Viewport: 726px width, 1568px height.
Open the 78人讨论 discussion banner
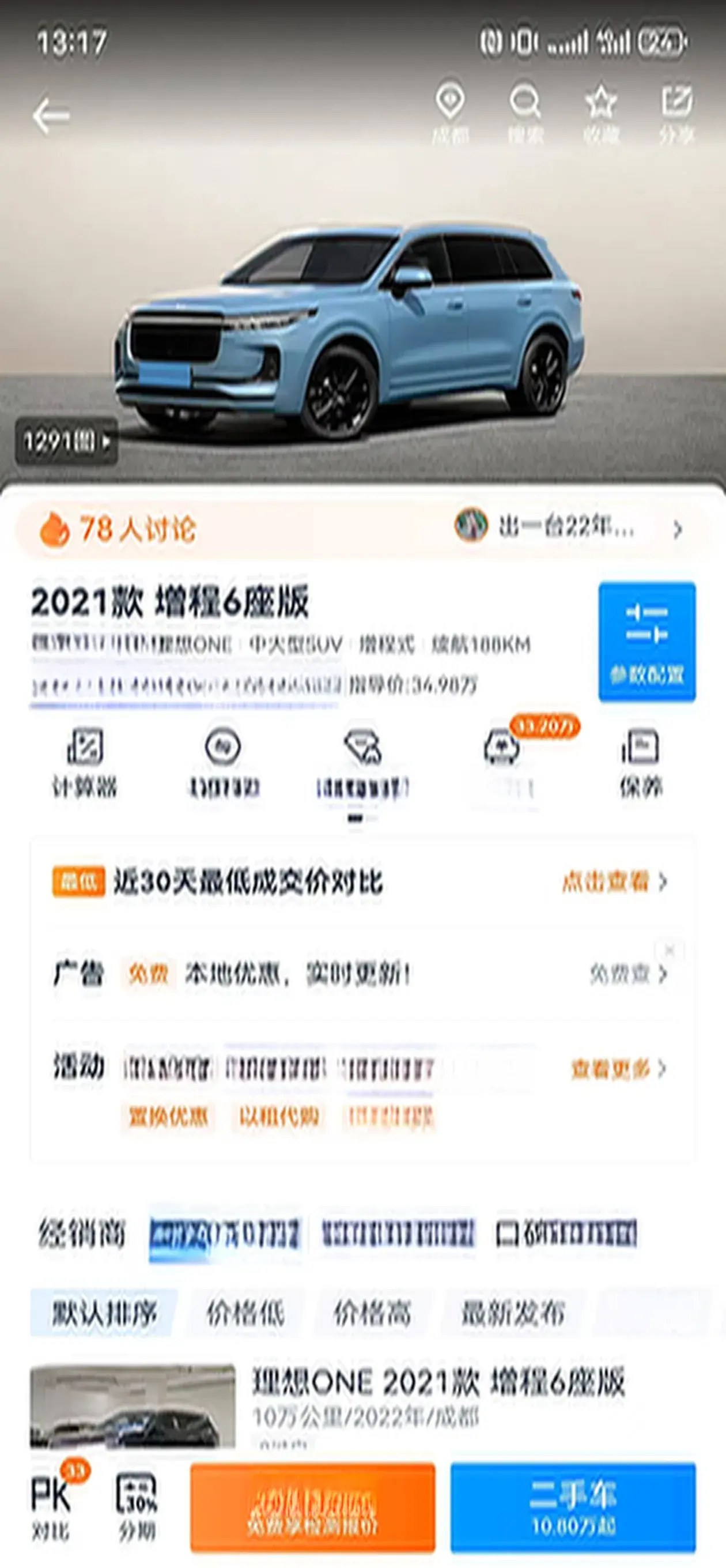[362, 529]
